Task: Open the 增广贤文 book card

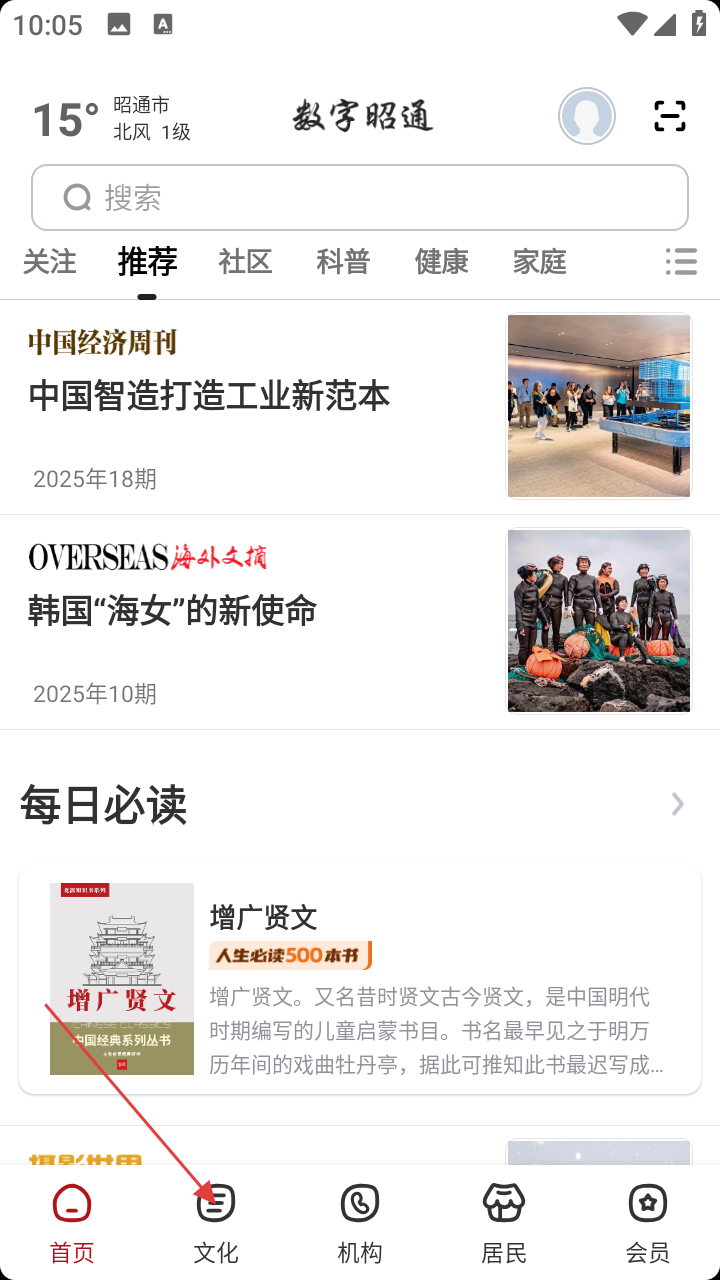Action: coord(360,979)
